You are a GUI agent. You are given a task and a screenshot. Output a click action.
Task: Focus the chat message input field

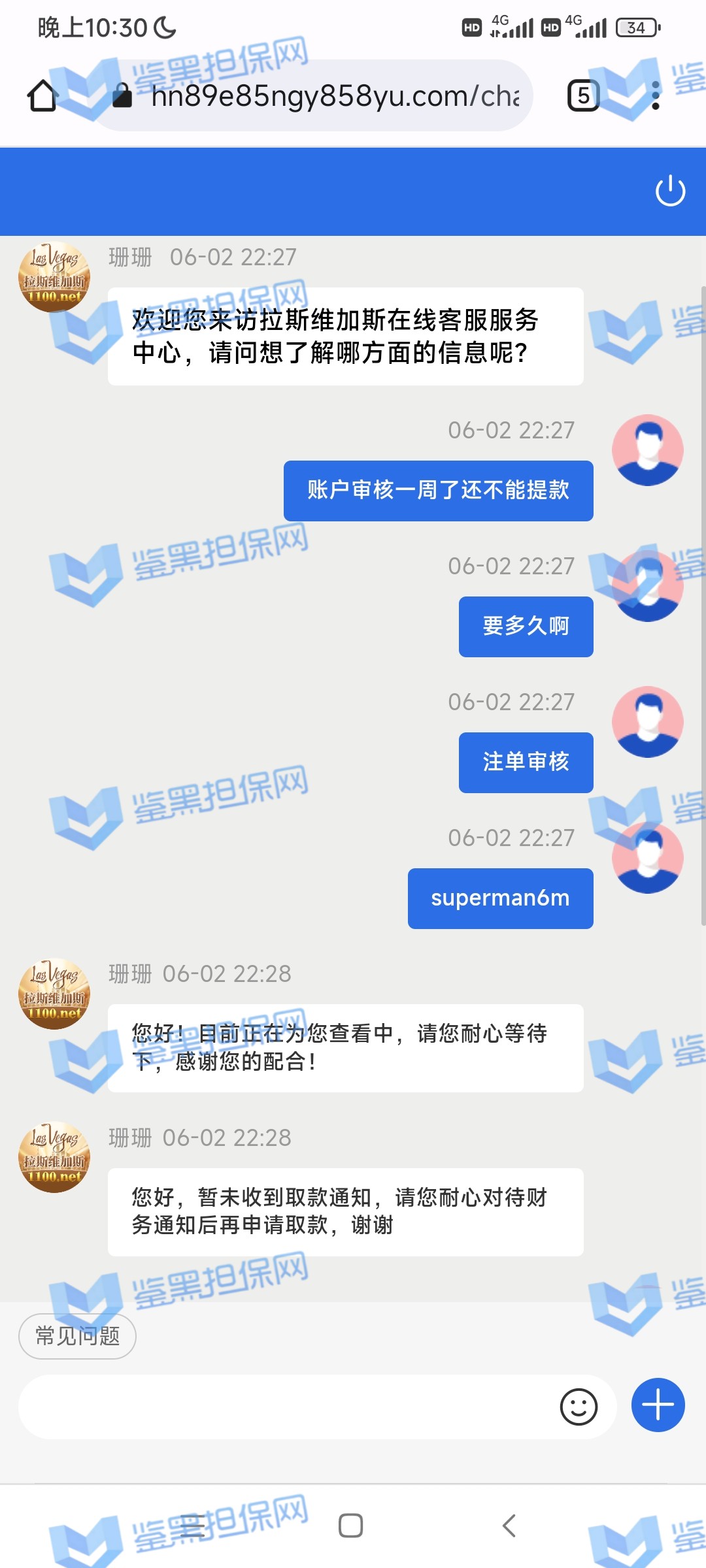point(281,1407)
